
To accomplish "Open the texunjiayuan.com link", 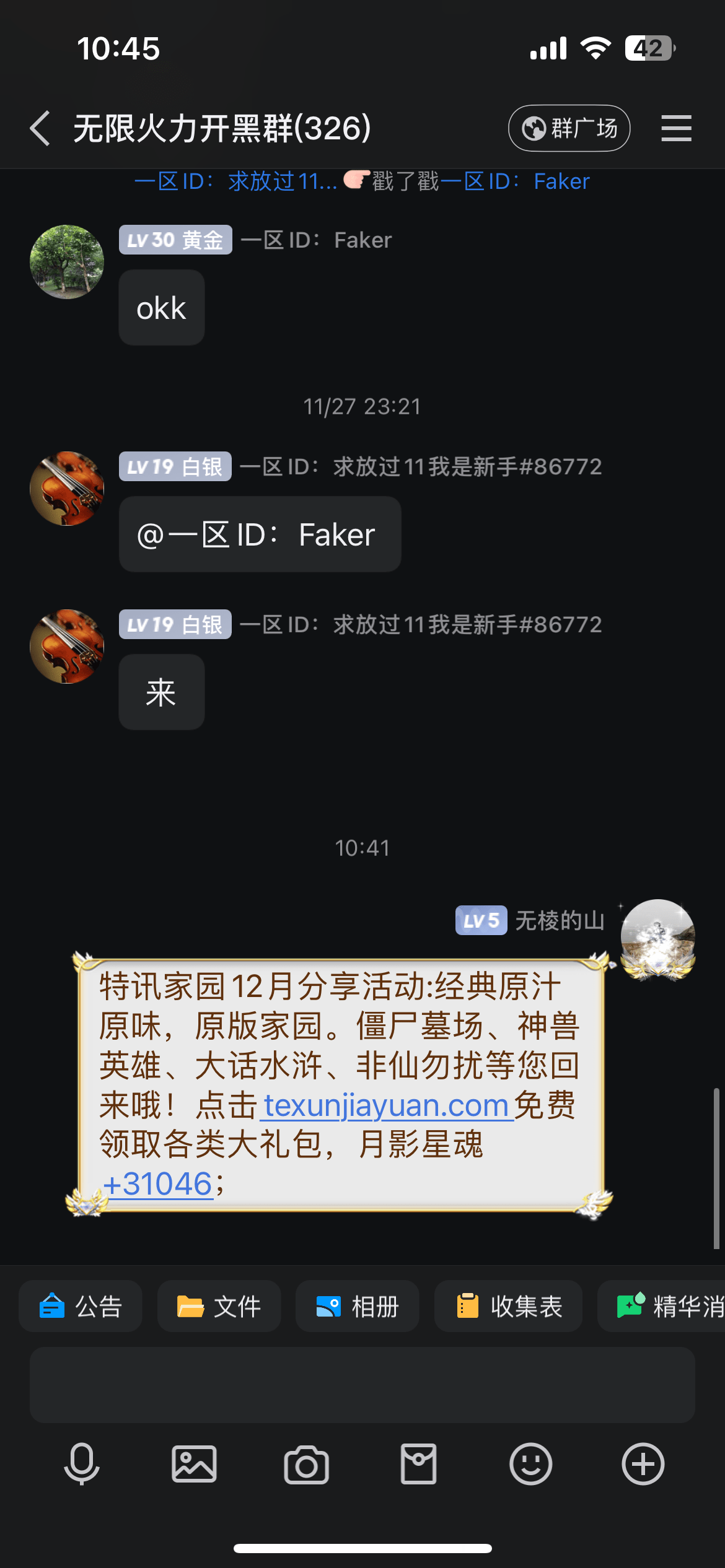I will click(385, 1105).
